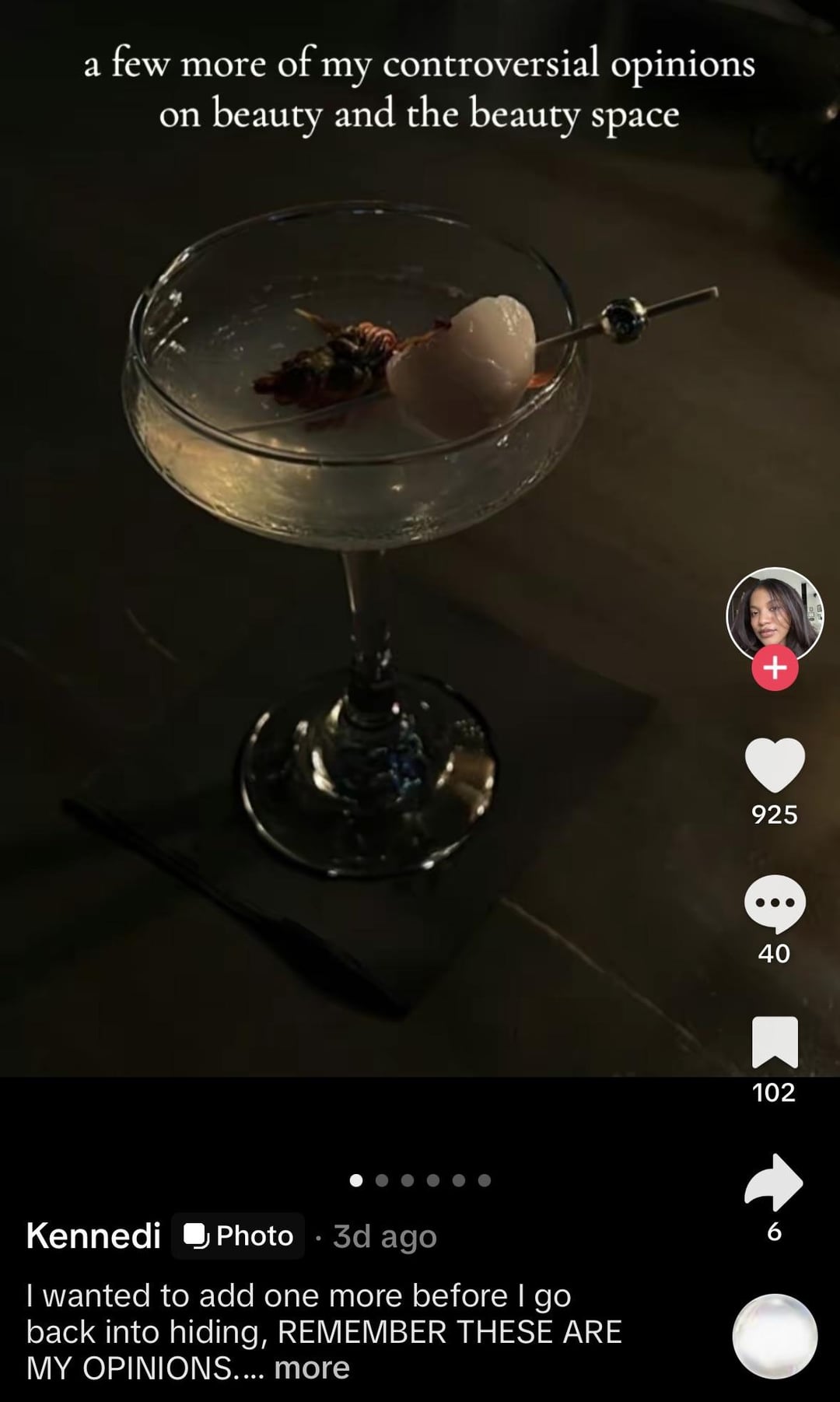Like this photo post
The height and width of the screenshot is (1402, 840).
tap(775, 765)
